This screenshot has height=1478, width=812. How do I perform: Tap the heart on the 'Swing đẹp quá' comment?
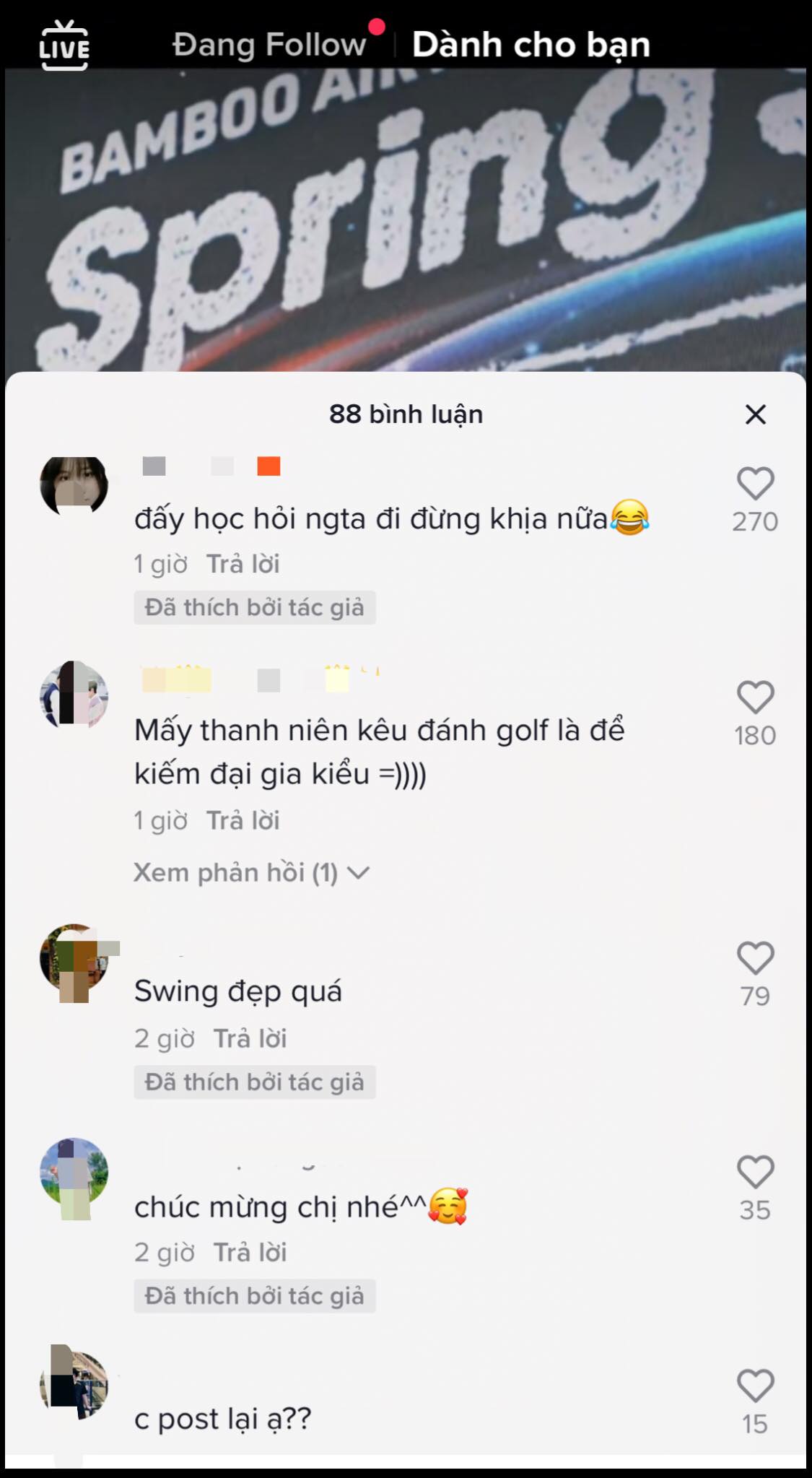[x=757, y=957]
